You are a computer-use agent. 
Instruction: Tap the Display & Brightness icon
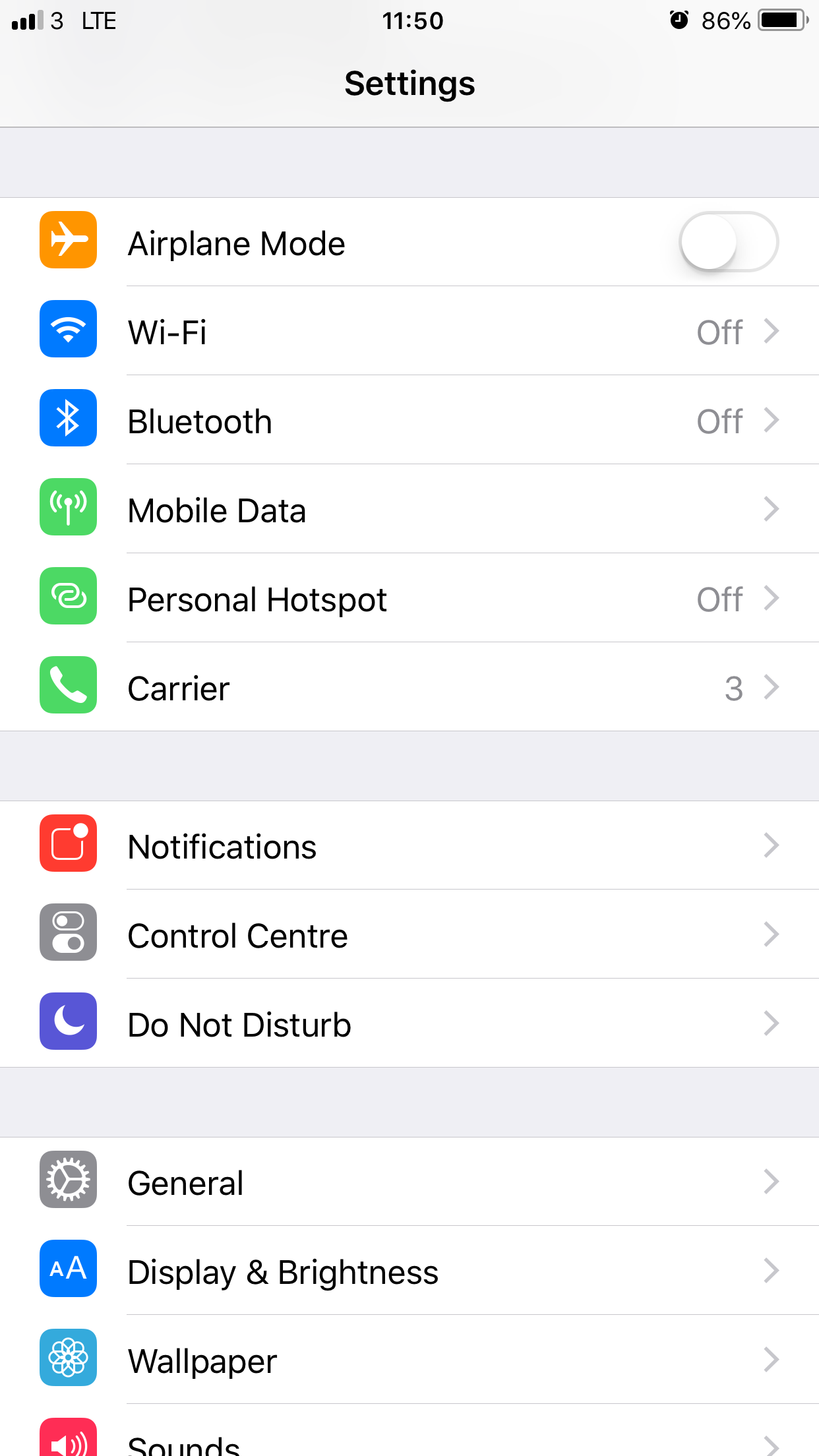point(68,1269)
